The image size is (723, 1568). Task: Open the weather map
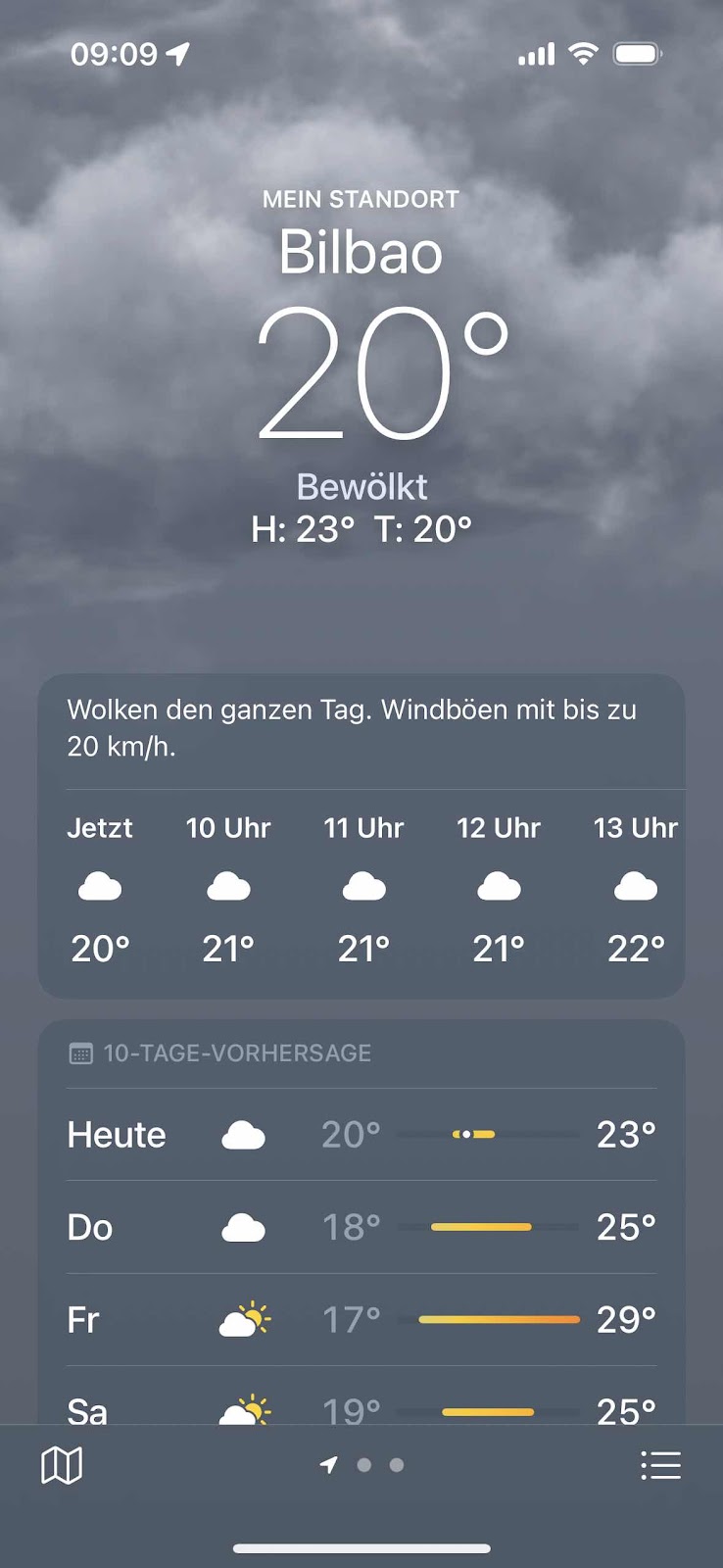coord(61,1466)
